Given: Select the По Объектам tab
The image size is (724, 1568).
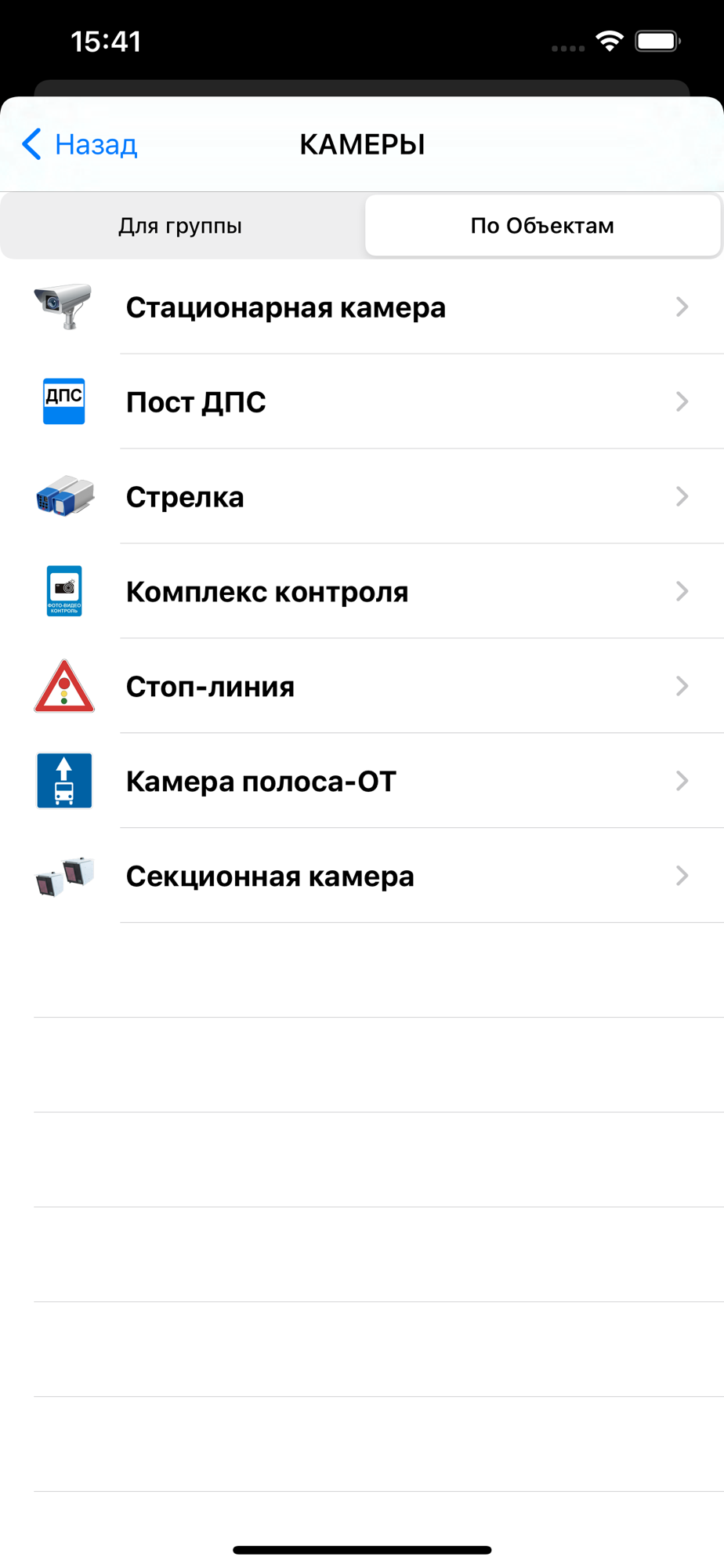Looking at the screenshot, I should click(x=542, y=226).
